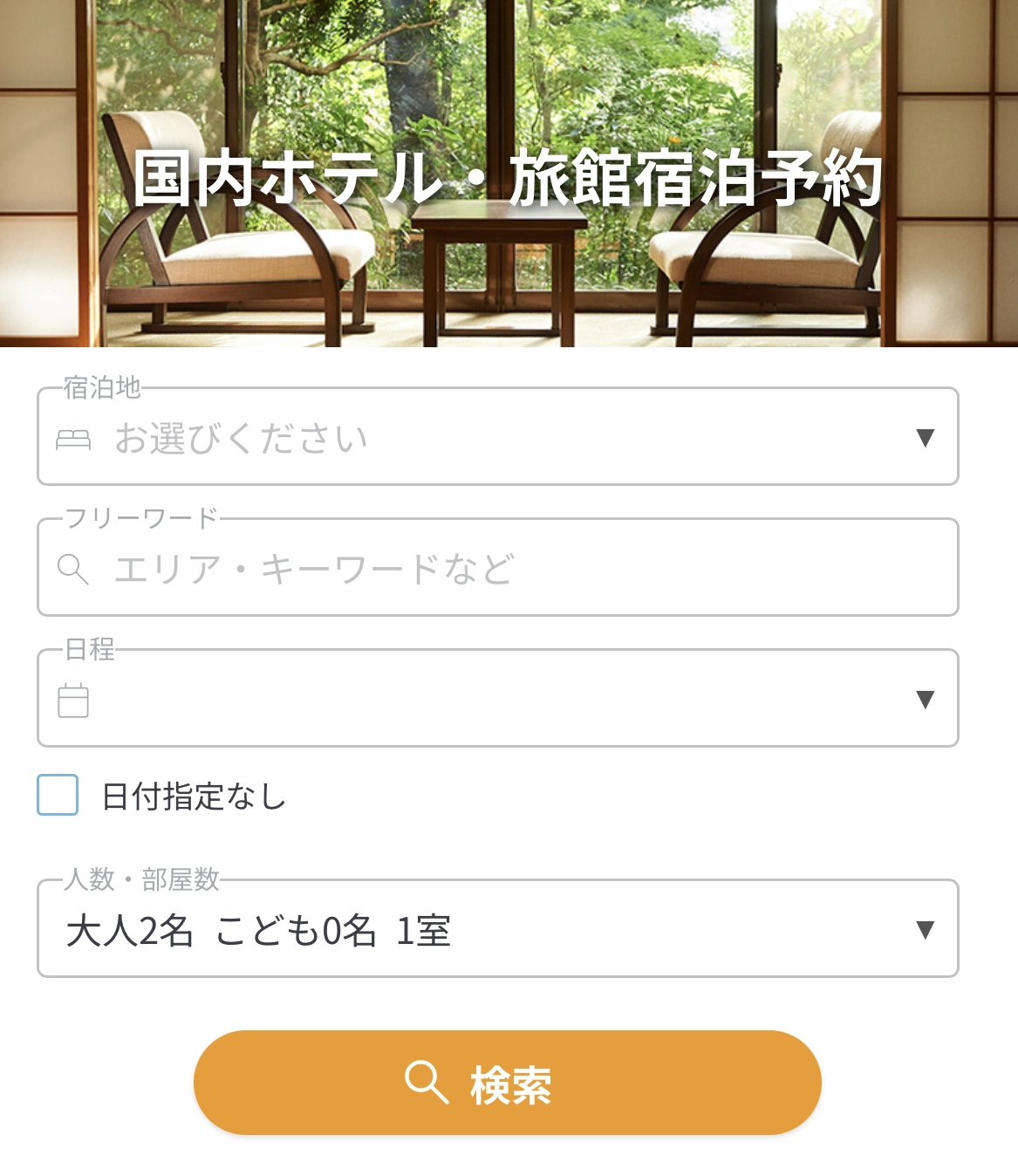Expand the 人数・部屋数 guests and rooms selector
The image size is (1018, 1176).
[497, 929]
